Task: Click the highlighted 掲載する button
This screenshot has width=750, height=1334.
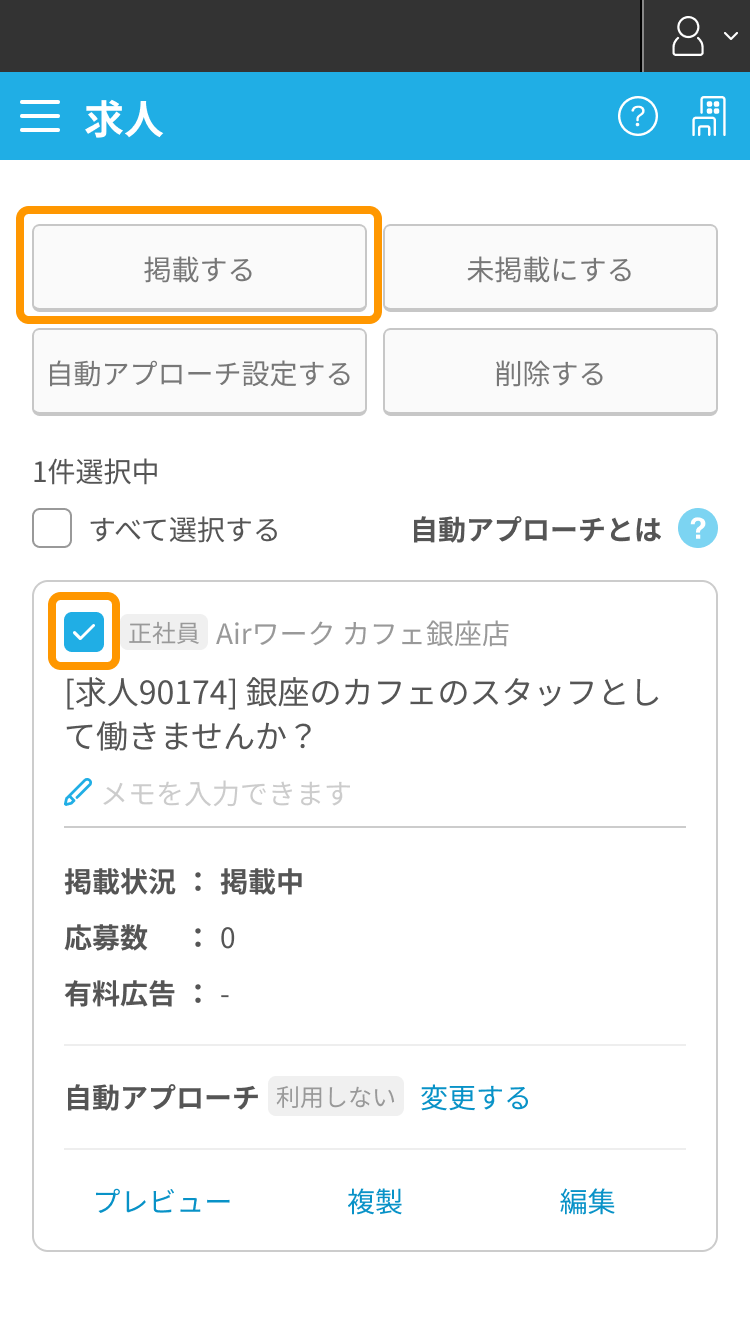Action: (197, 268)
